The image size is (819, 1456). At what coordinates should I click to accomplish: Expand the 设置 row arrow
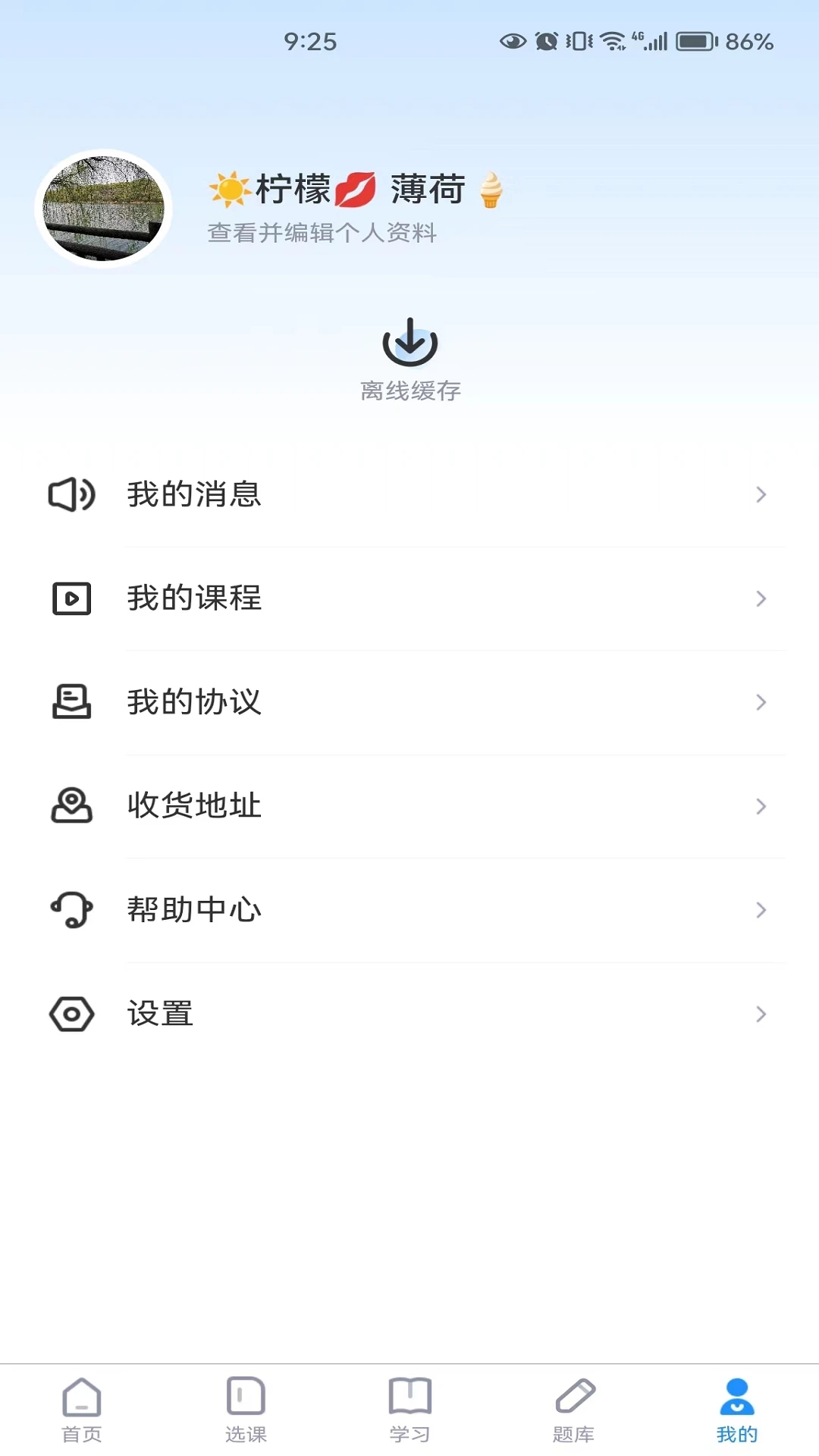(x=761, y=1014)
